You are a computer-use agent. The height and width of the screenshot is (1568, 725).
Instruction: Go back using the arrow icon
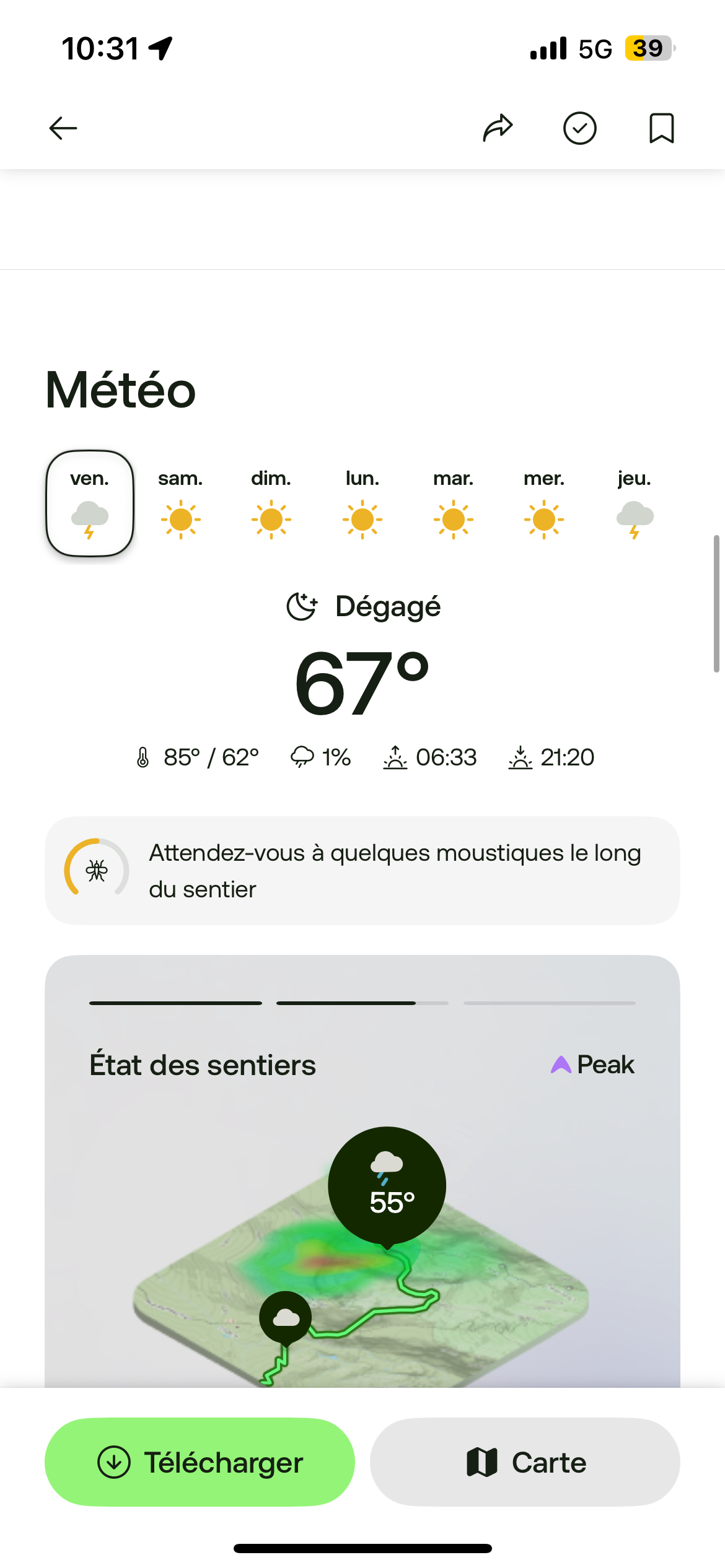(x=63, y=128)
